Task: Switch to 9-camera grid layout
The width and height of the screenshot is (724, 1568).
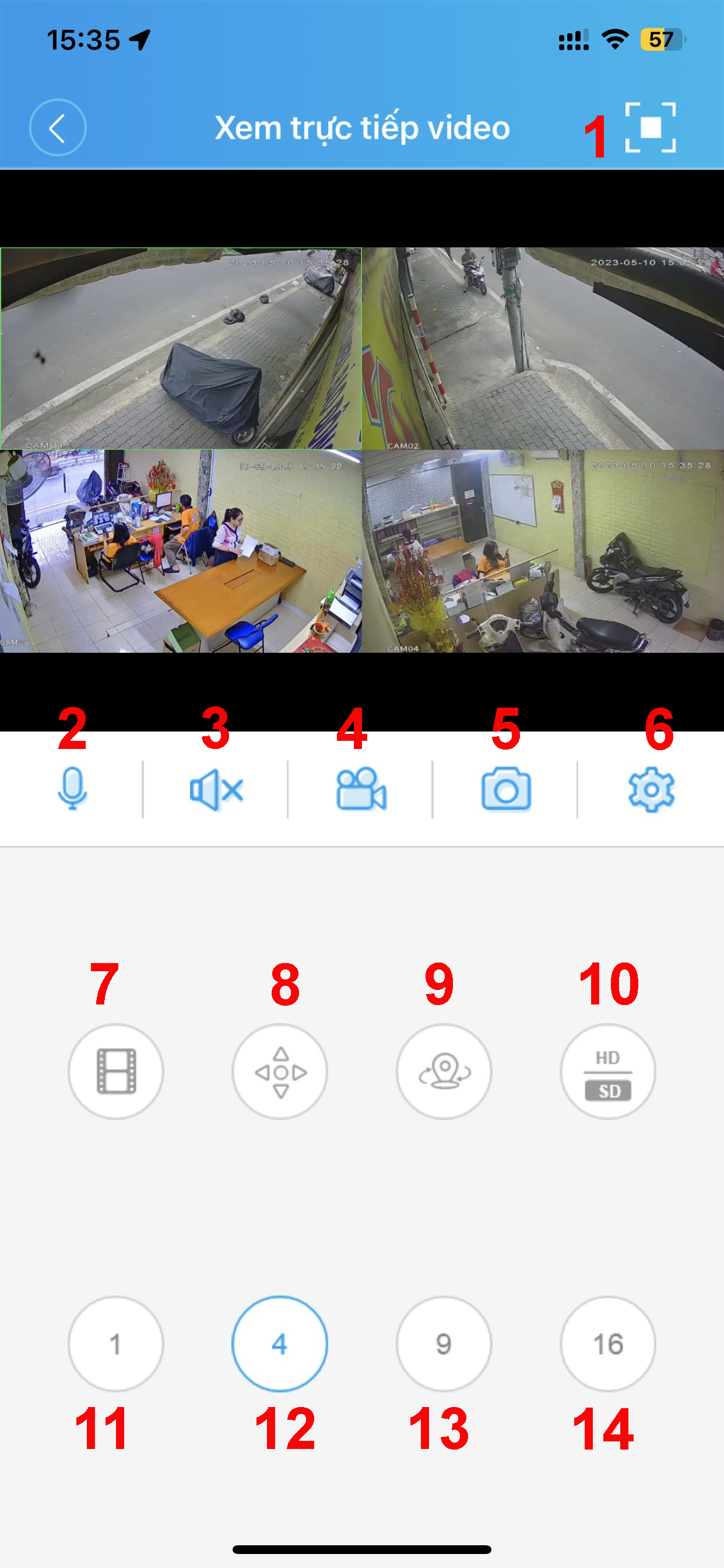Action: pyautogui.click(x=444, y=1343)
